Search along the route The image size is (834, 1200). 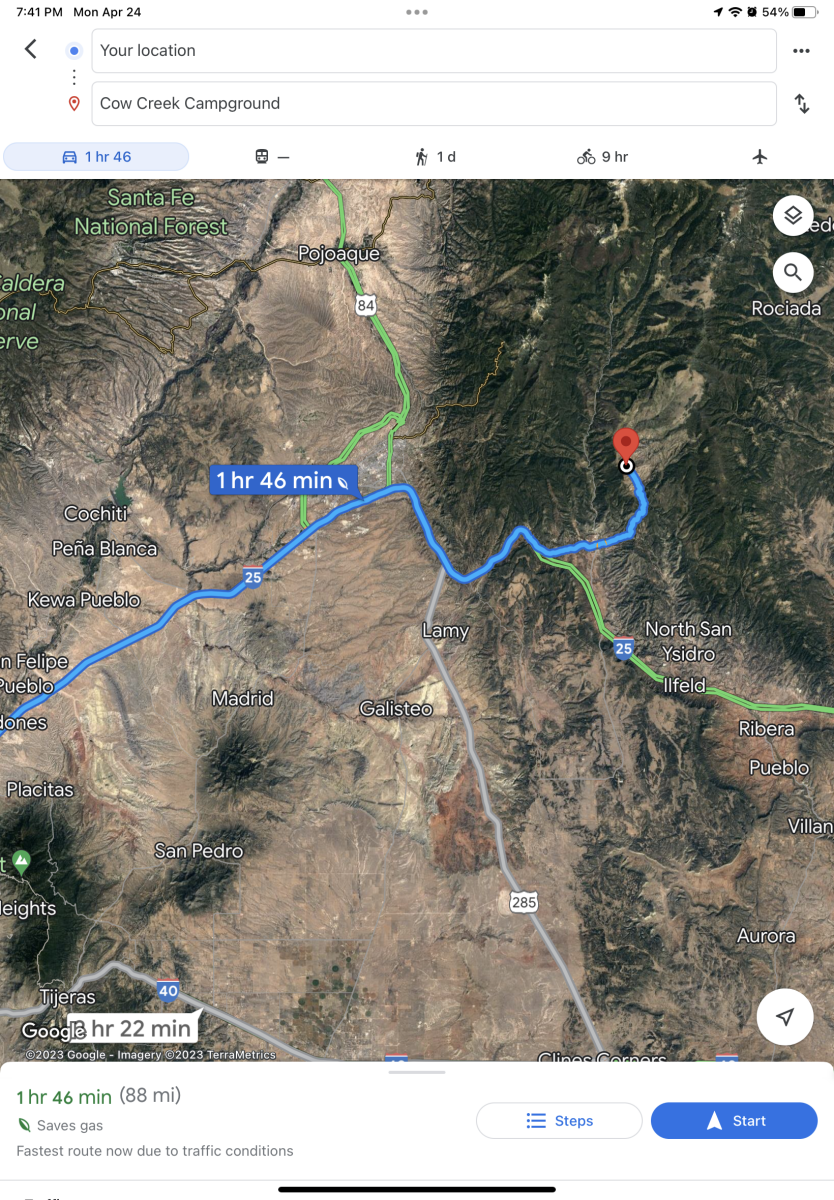point(792,271)
